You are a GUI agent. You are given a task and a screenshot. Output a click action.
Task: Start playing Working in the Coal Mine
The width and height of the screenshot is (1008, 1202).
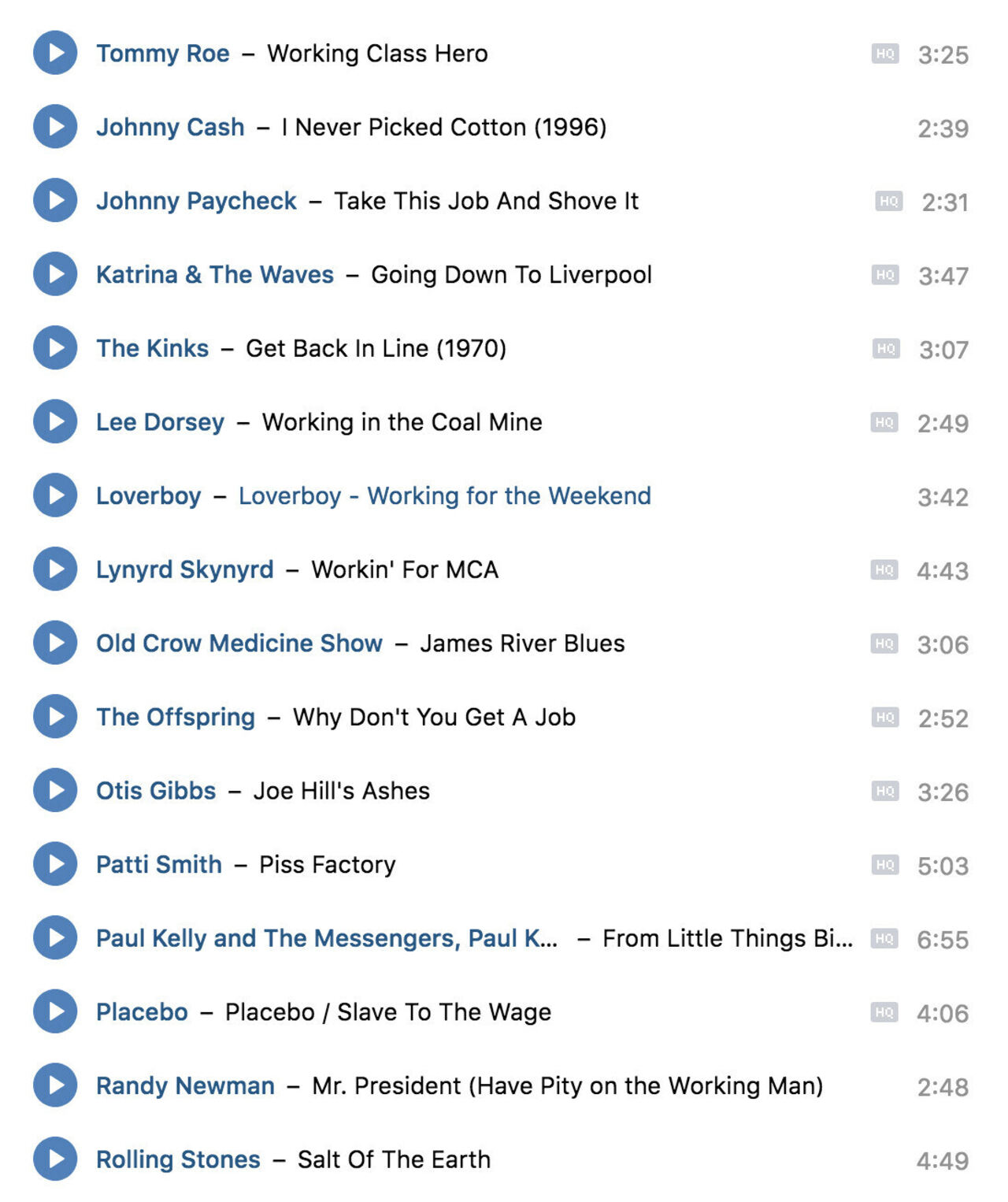tap(55, 421)
